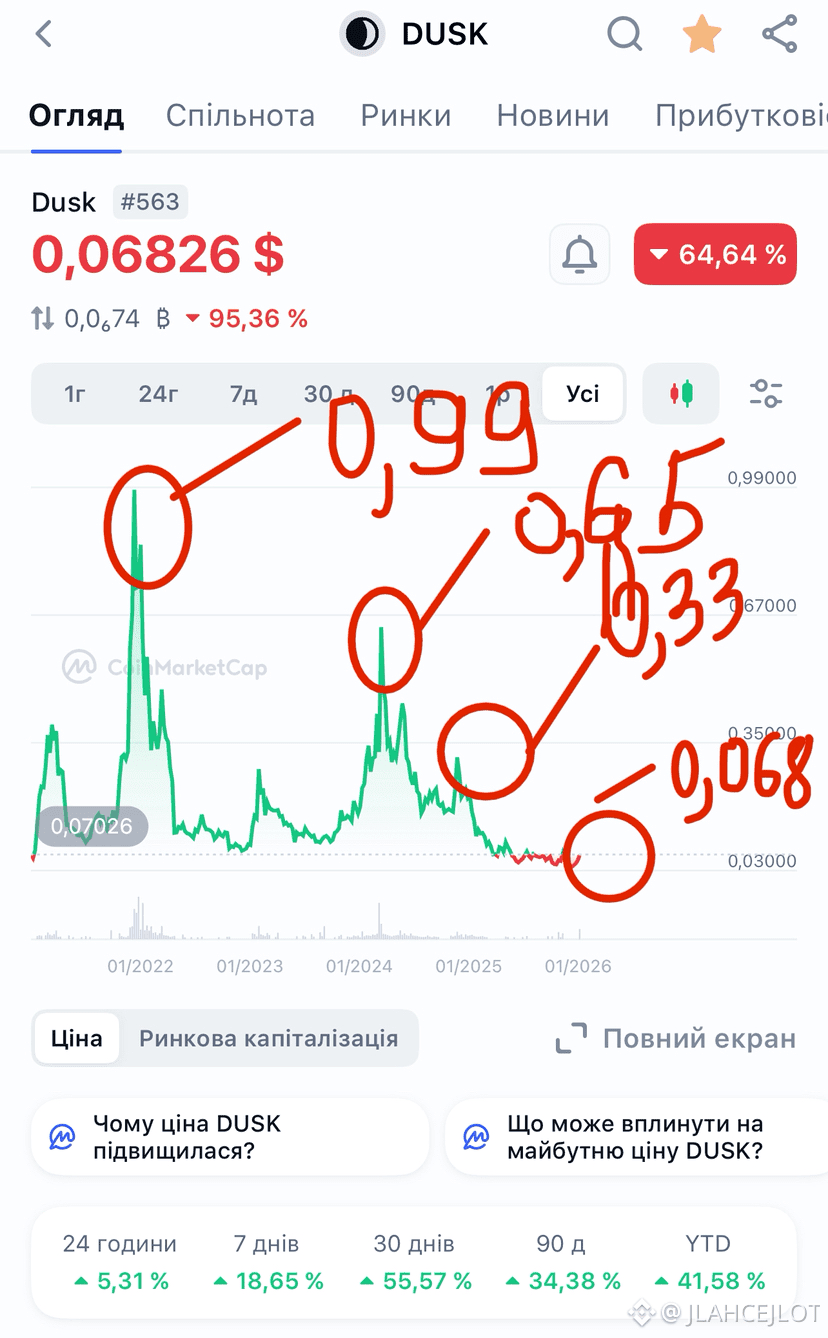
Task: Toggle the favorite star for DUSK
Action: [702, 34]
